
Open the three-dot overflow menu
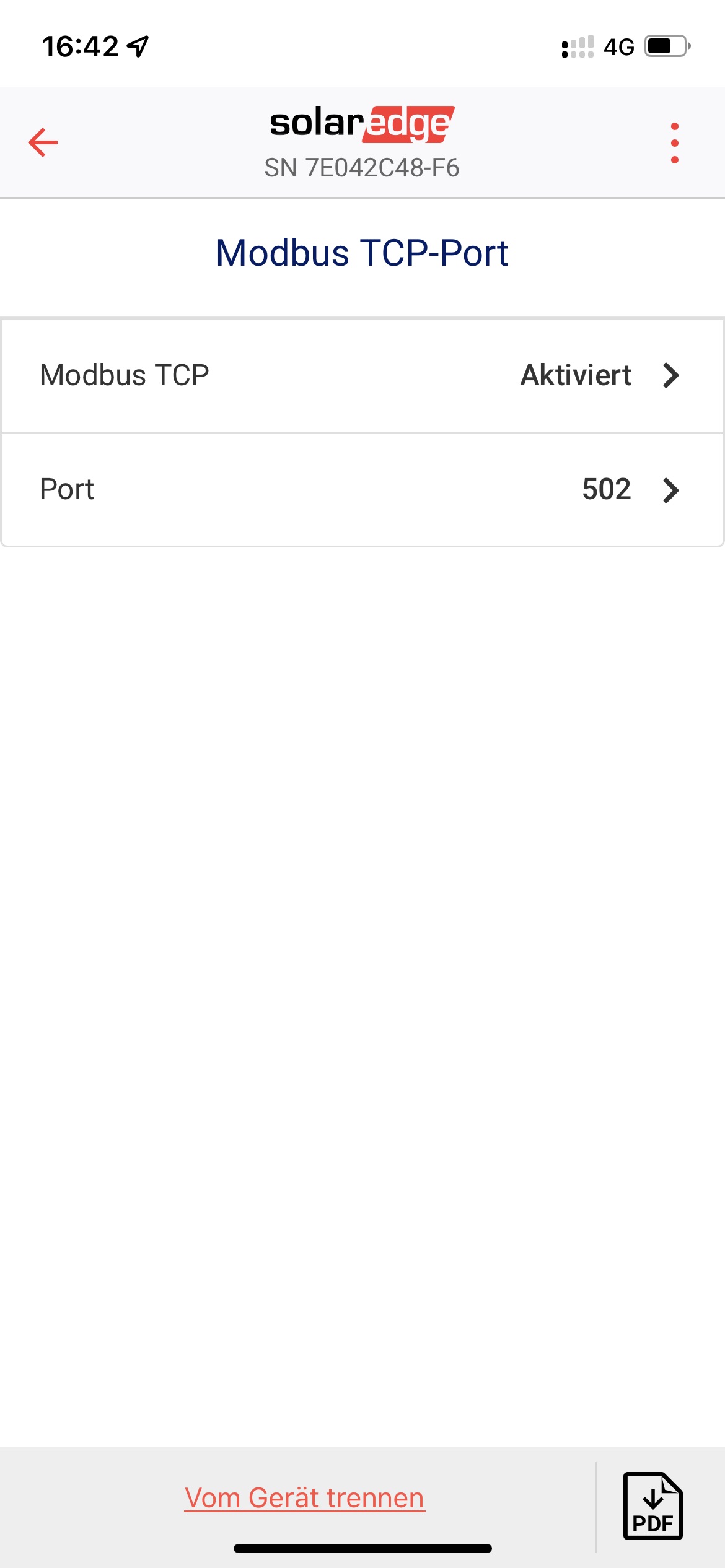point(674,143)
